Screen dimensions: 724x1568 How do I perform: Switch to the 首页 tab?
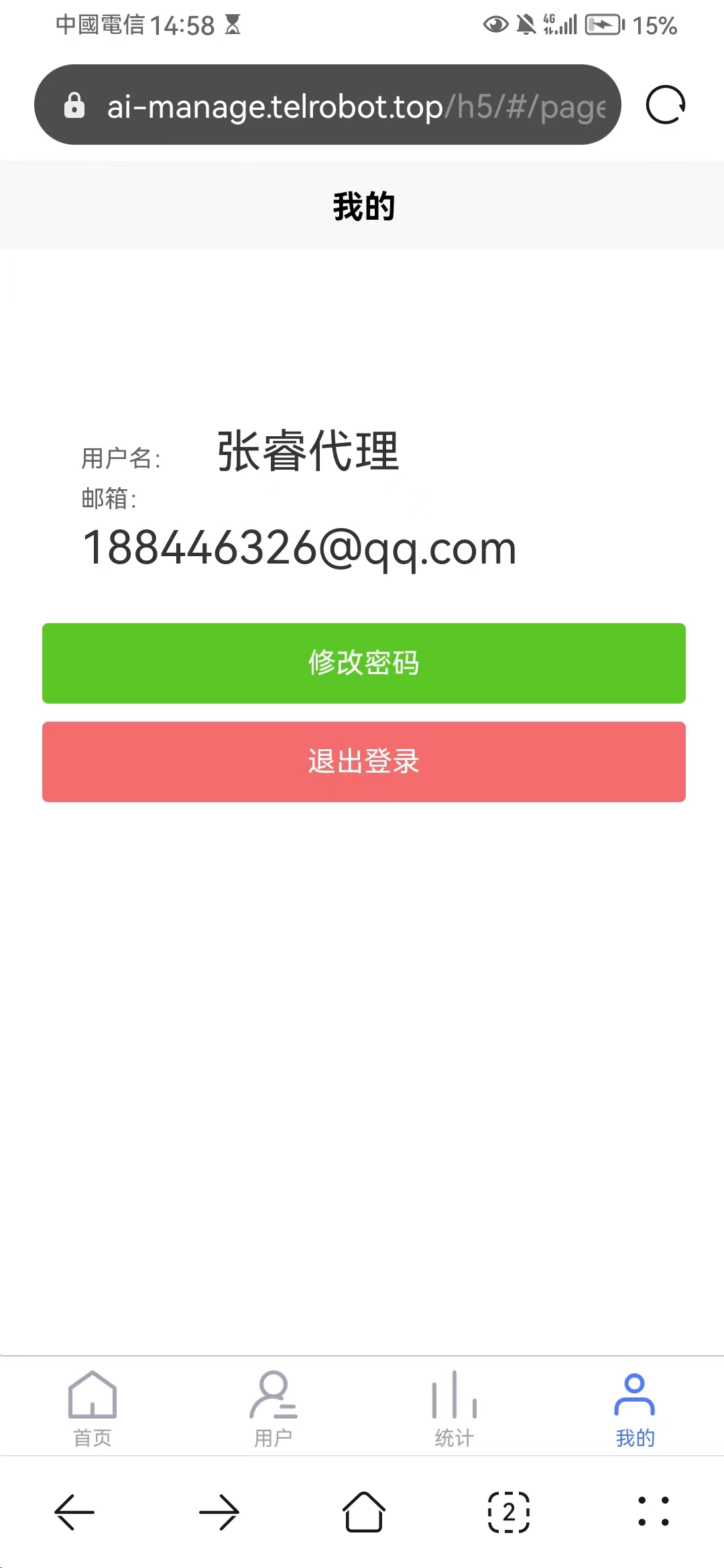pos(92,1408)
